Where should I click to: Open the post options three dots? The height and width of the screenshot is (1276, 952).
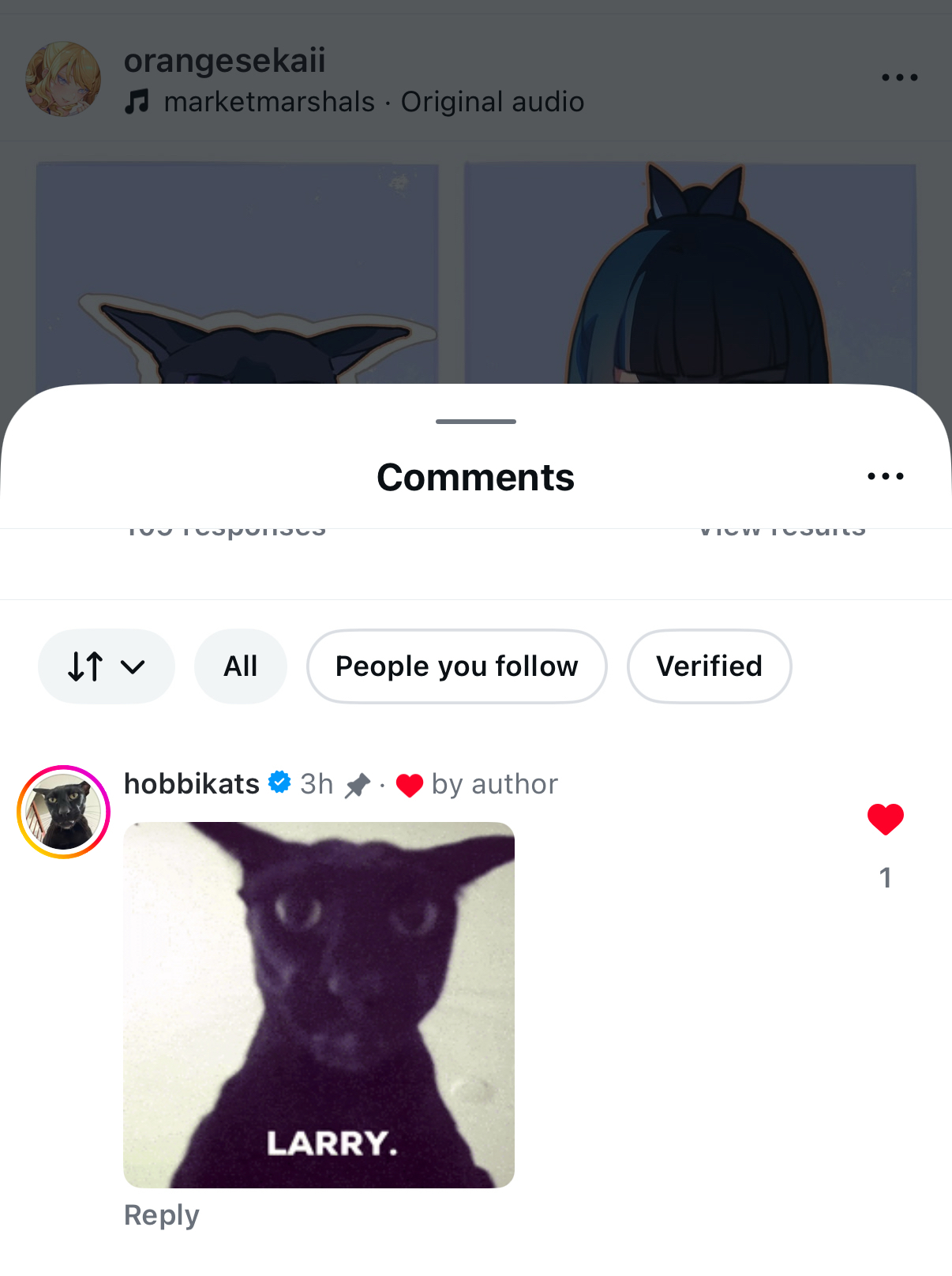pyautogui.click(x=899, y=77)
